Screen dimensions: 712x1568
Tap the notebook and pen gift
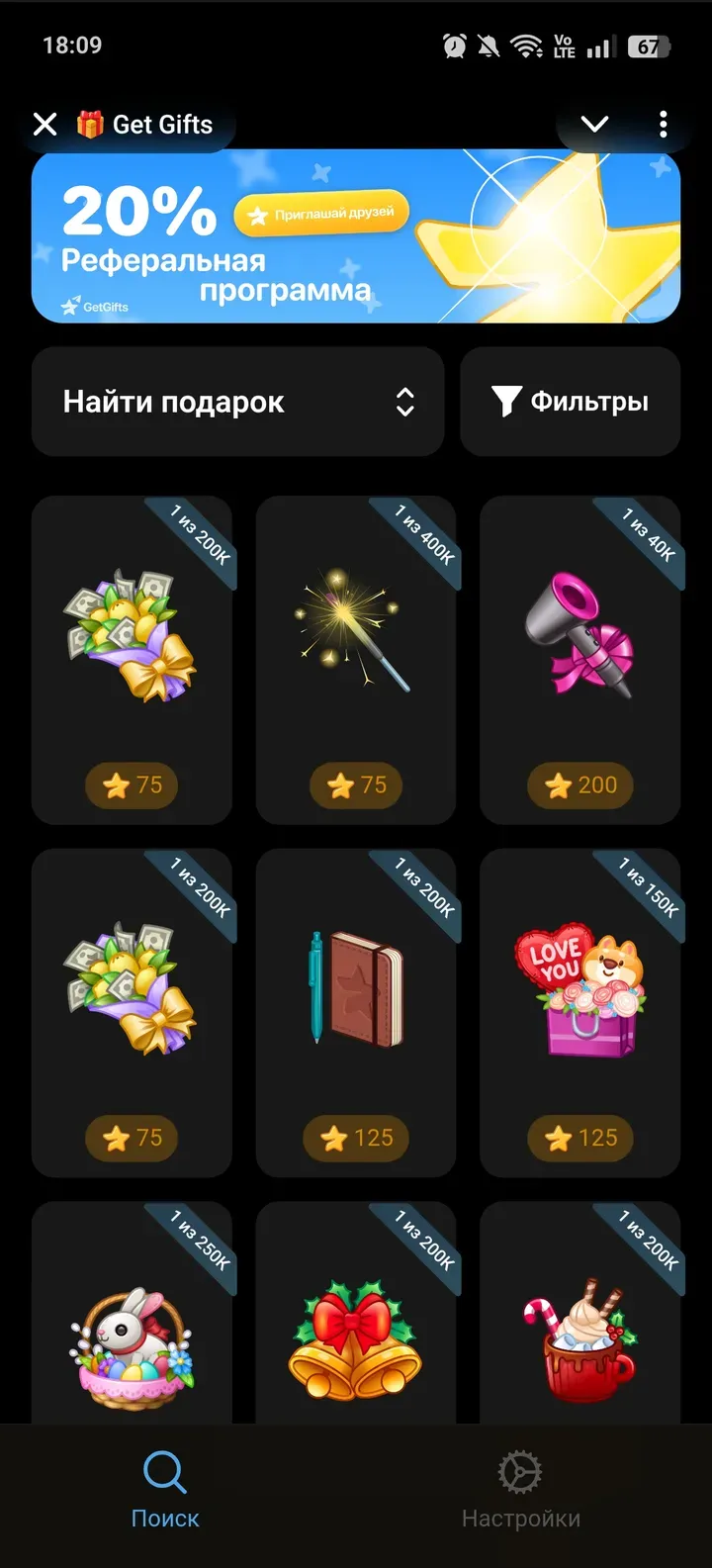pyautogui.click(x=356, y=989)
